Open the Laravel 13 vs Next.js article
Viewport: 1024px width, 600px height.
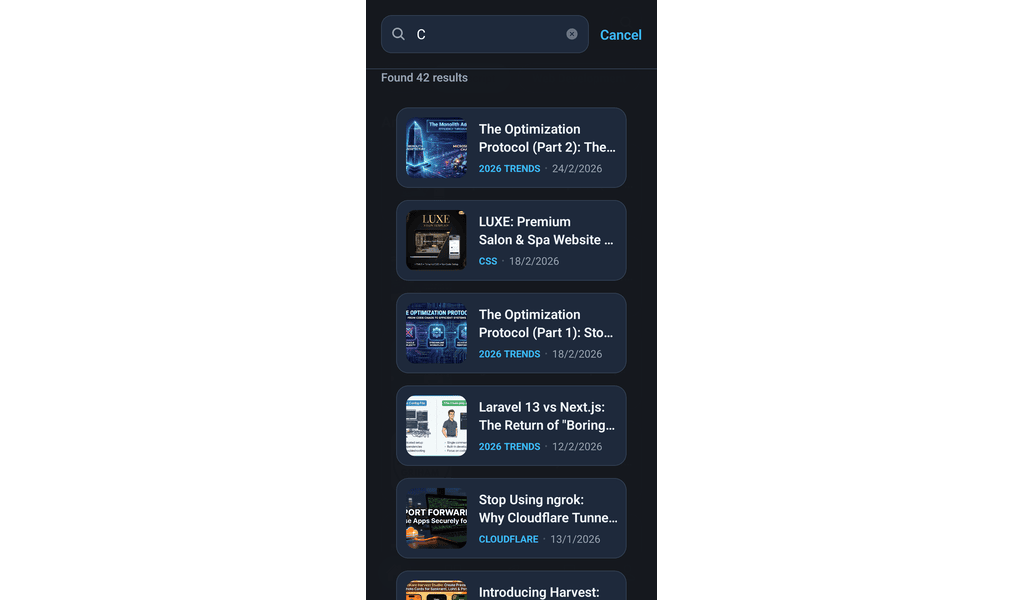511,425
